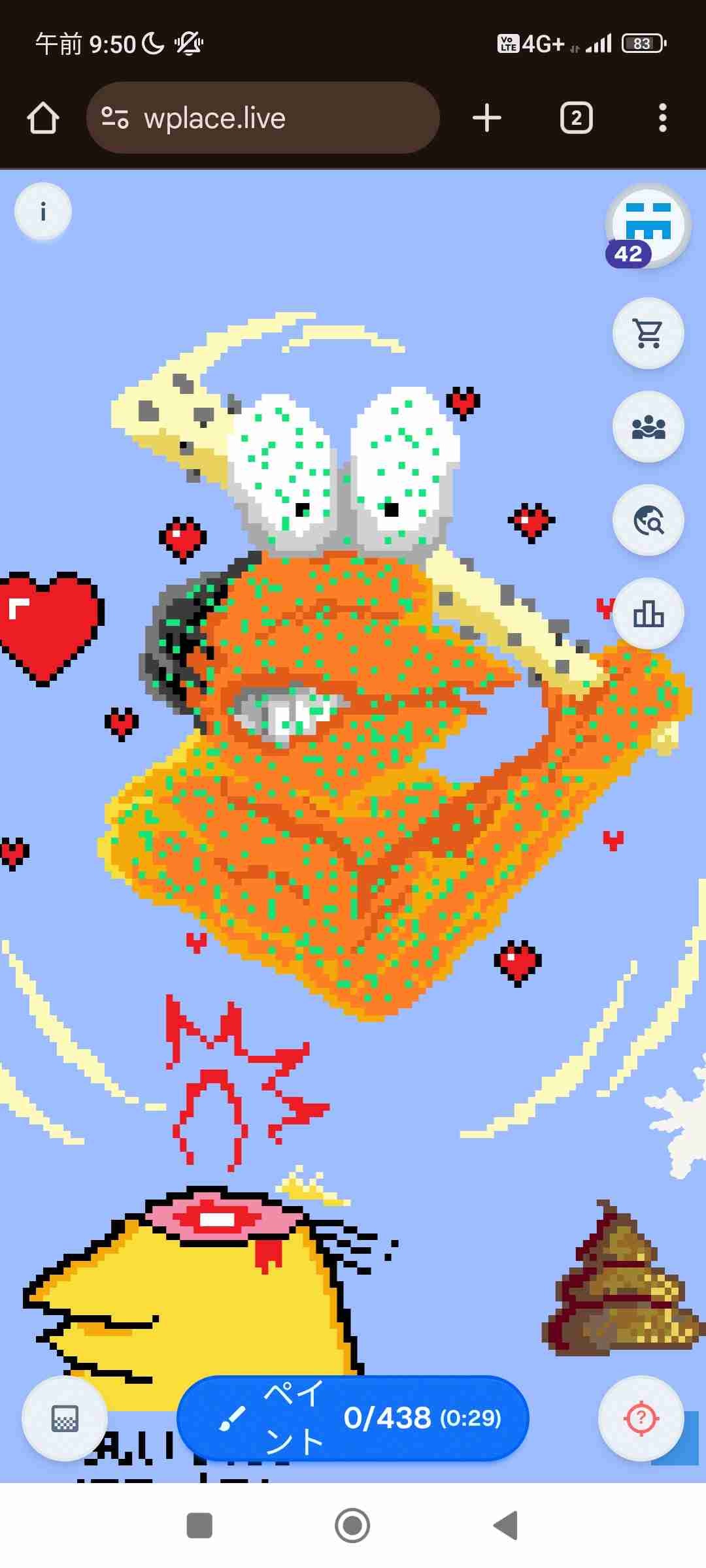This screenshot has width=706, height=1568.
Task: Open the shopping cart store
Action: (x=648, y=334)
